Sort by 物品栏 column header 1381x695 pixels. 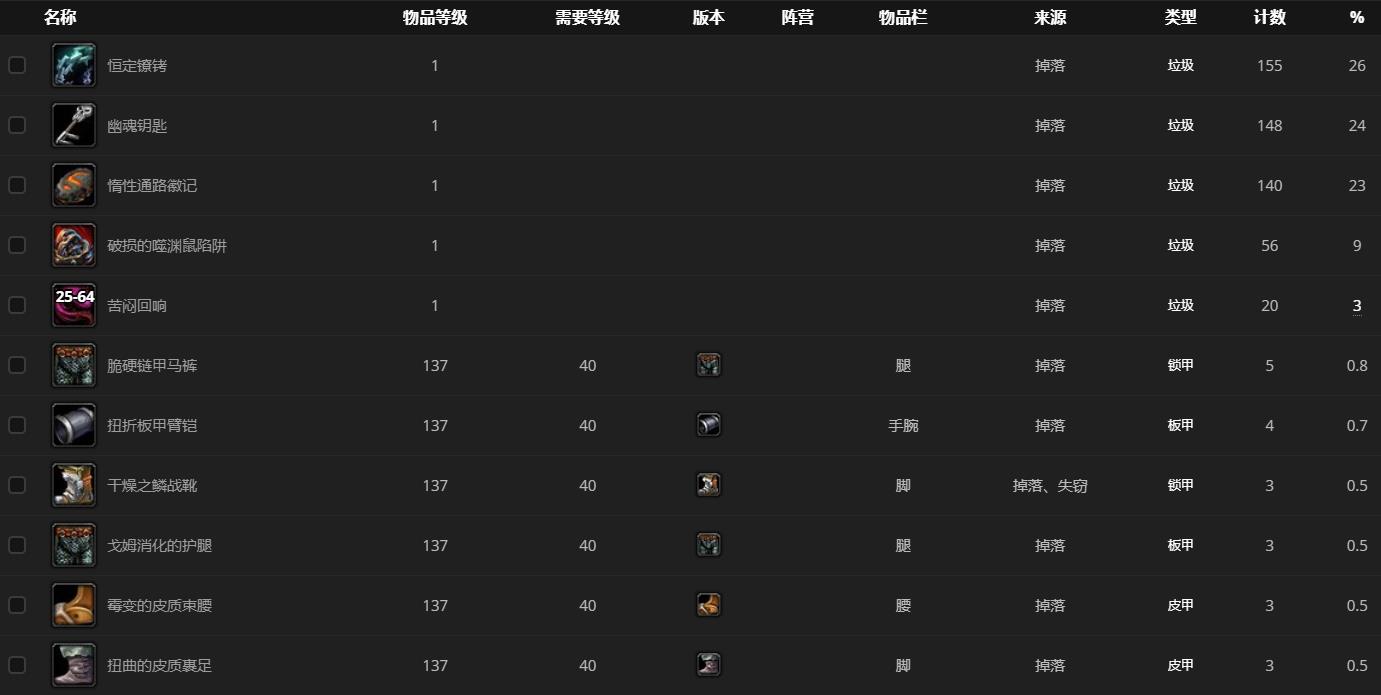[903, 17]
